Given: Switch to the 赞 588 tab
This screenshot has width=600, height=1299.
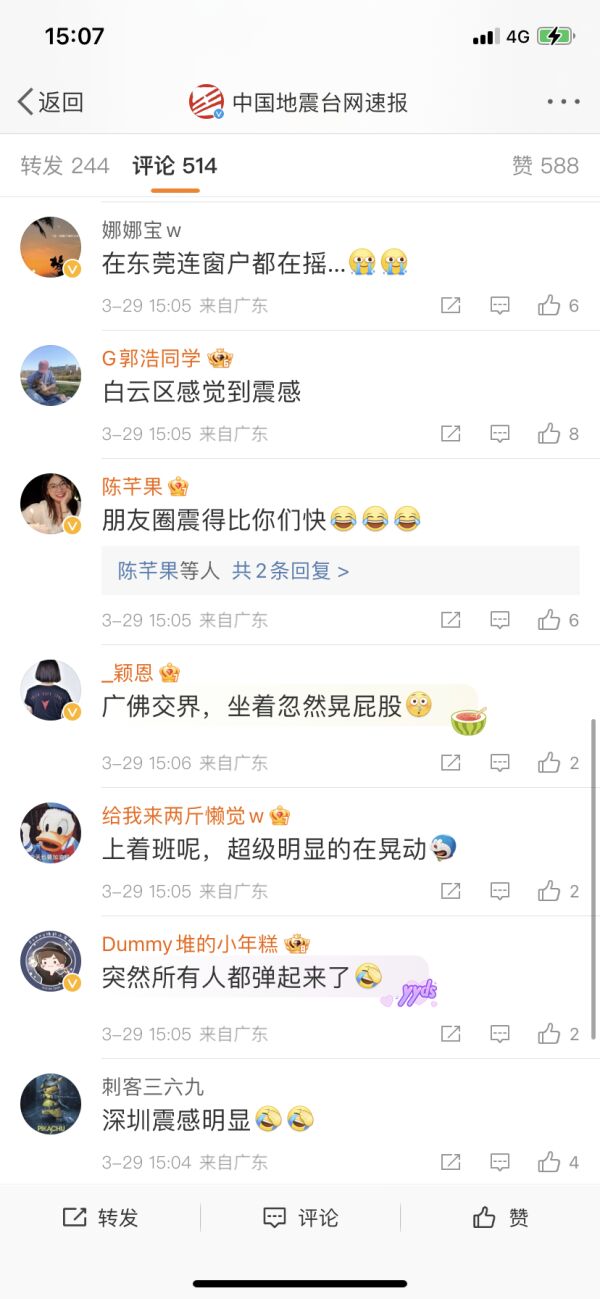Looking at the screenshot, I should (545, 166).
